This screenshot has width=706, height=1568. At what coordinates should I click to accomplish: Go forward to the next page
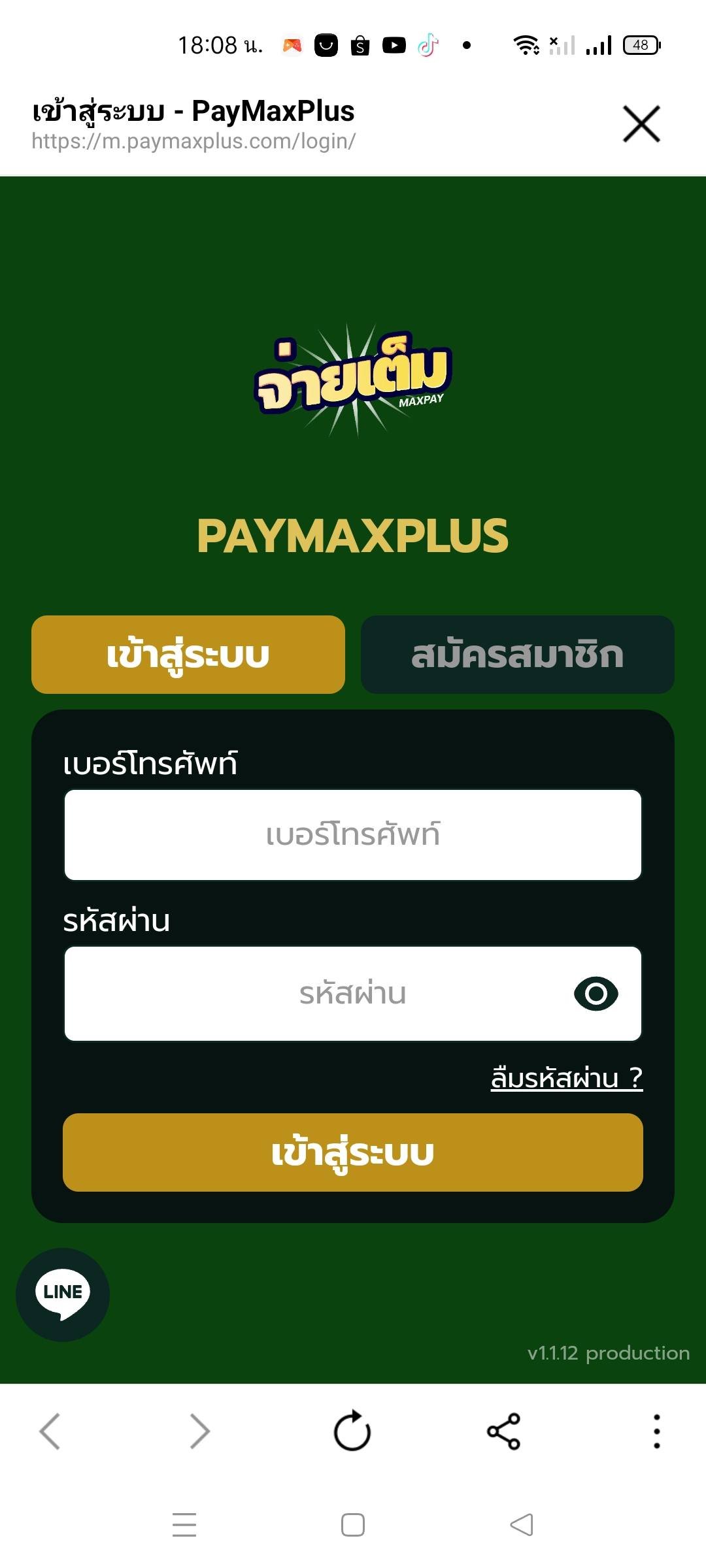click(200, 1431)
